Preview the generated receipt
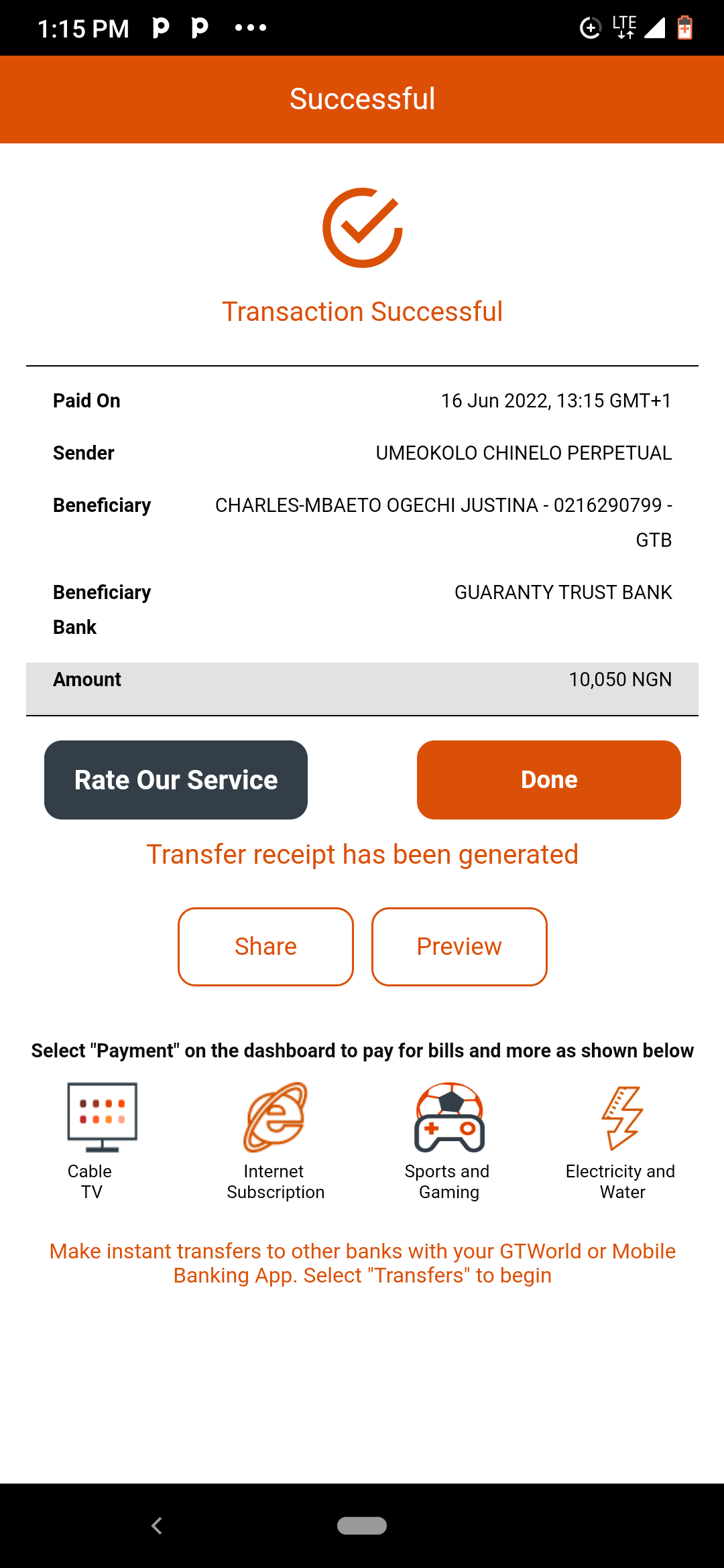Viewport: 724px width, 1568px height. point(459,947)
